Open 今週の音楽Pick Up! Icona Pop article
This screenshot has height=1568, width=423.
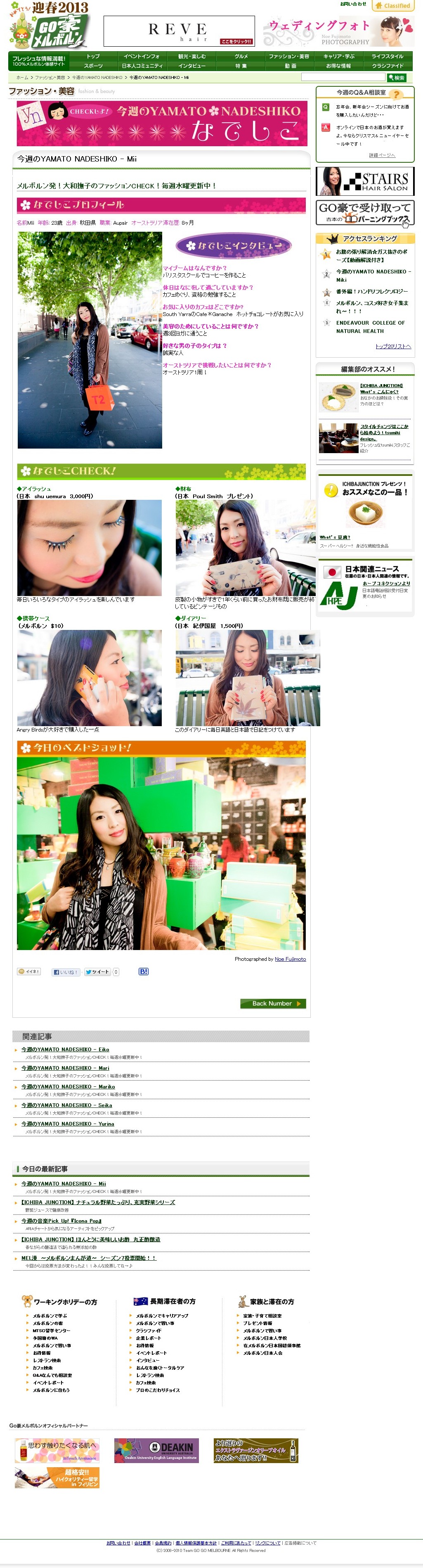coord(61,1221)
